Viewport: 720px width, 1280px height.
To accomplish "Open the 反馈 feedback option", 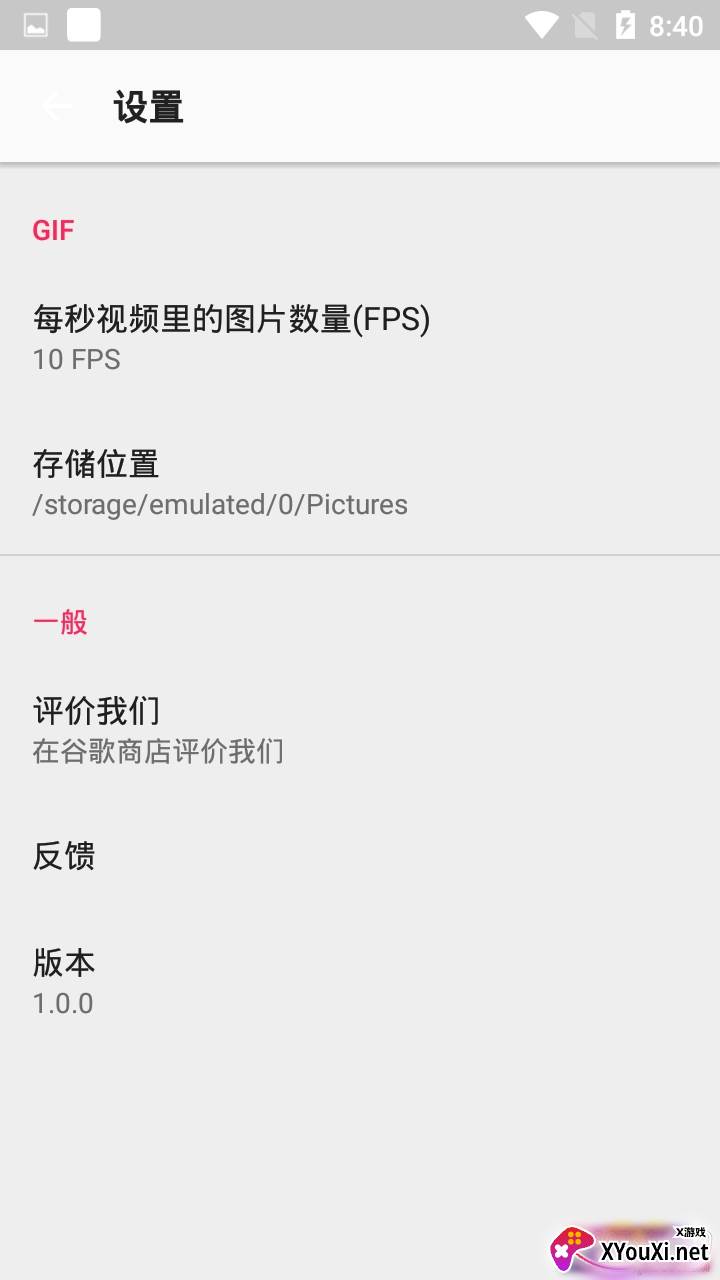I will coord(360,856).
